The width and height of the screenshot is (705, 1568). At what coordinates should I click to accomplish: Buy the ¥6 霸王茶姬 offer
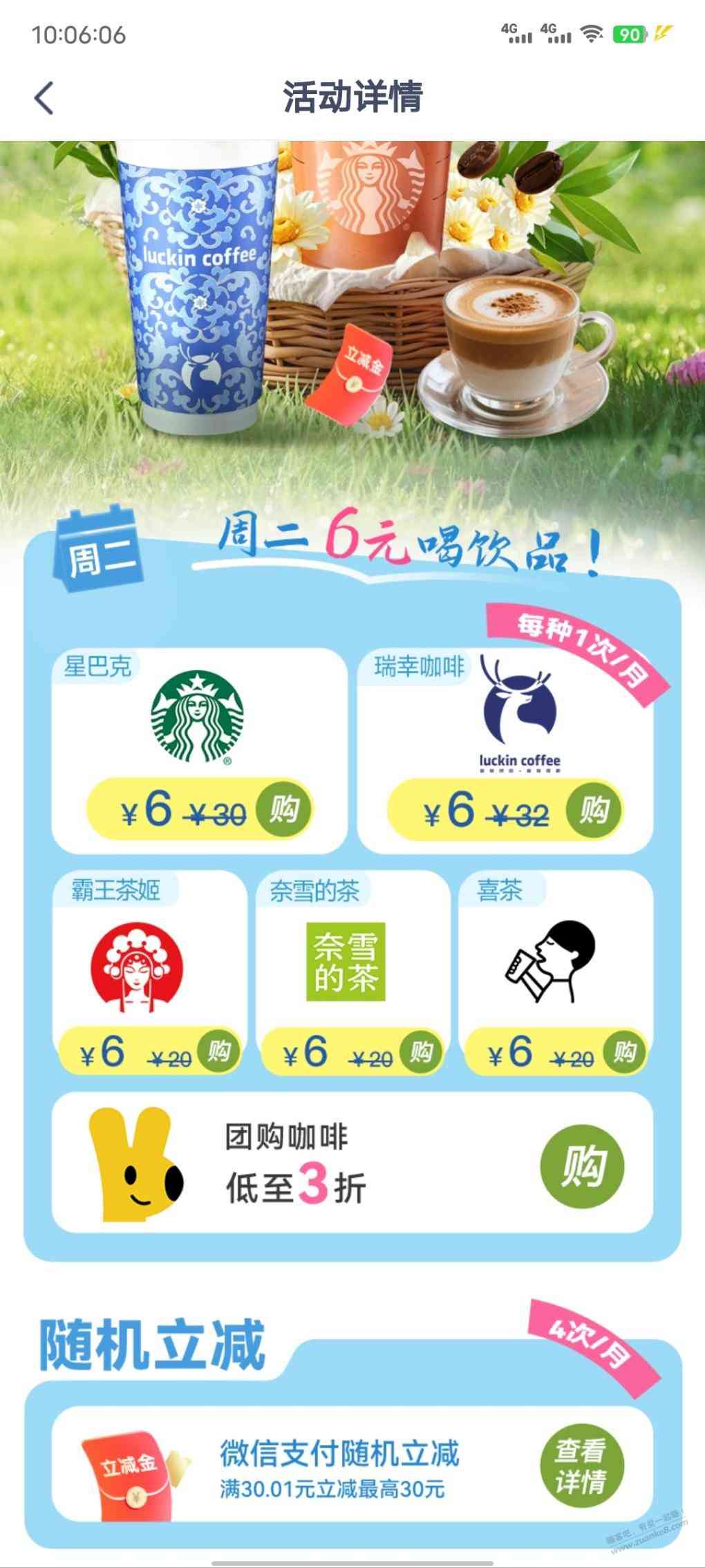click(x=218, y=1051)
